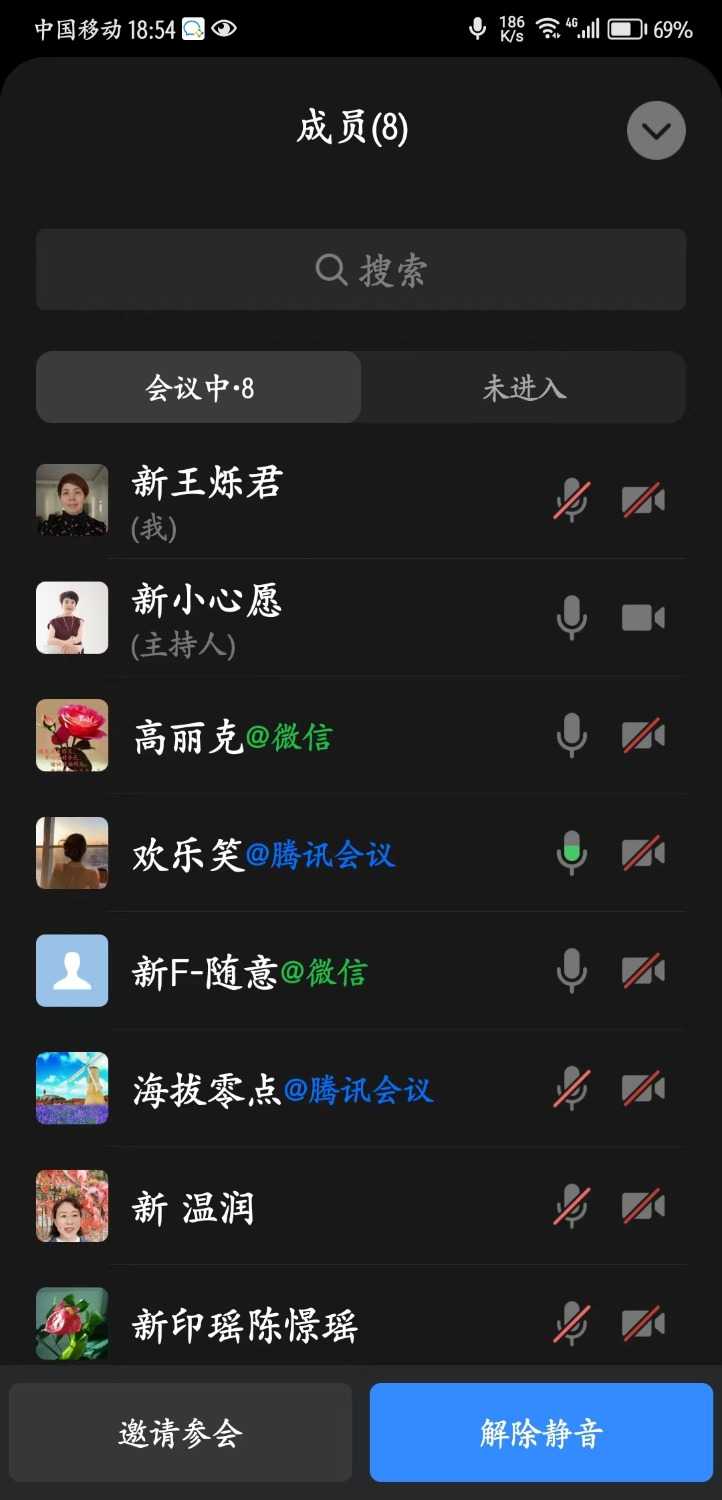Tap the 搜索 search input field
The image size is (722, 1500).
[360, 269]
